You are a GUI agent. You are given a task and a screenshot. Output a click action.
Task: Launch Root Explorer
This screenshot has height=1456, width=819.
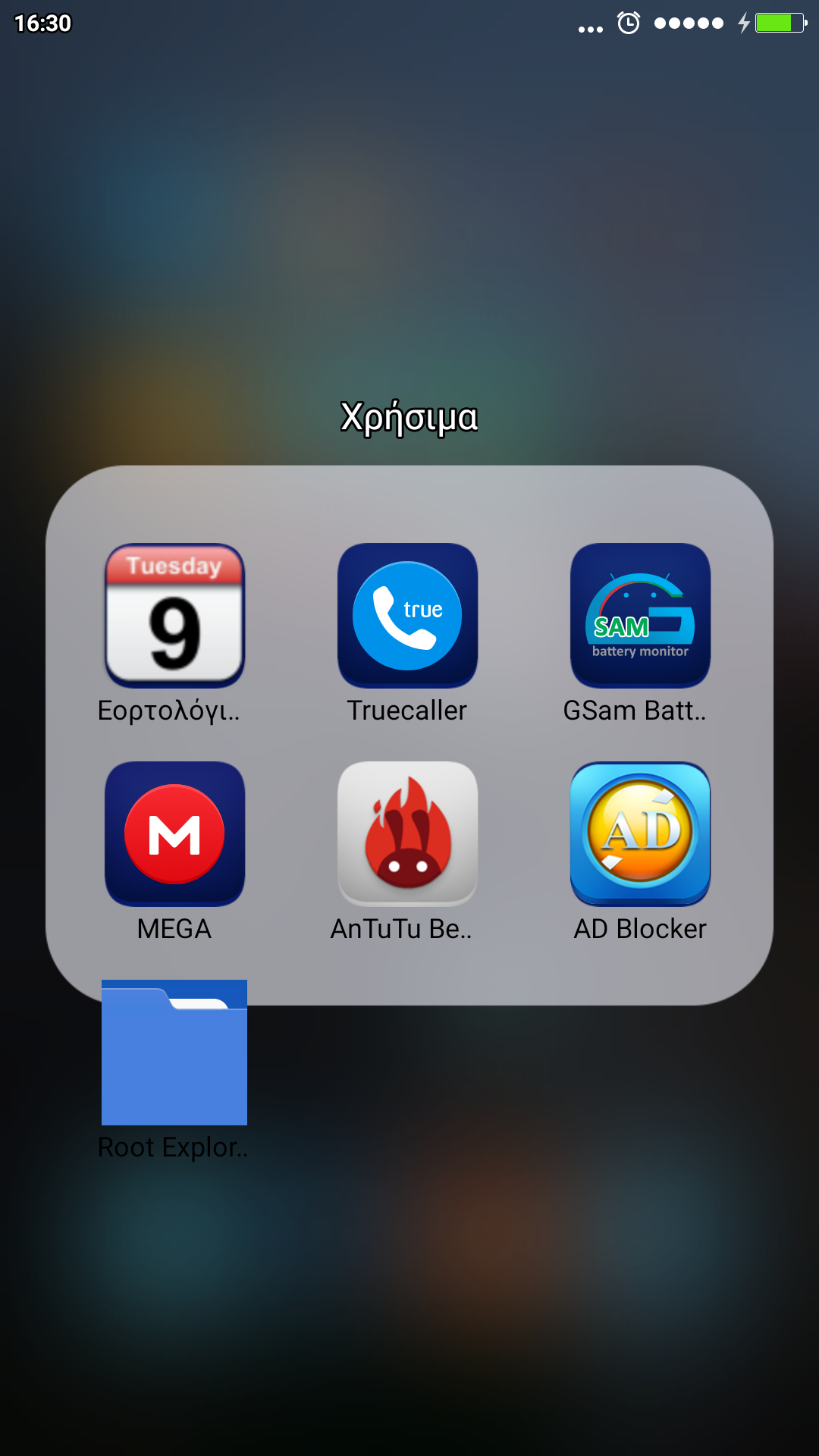click(x=174, y=1053)
